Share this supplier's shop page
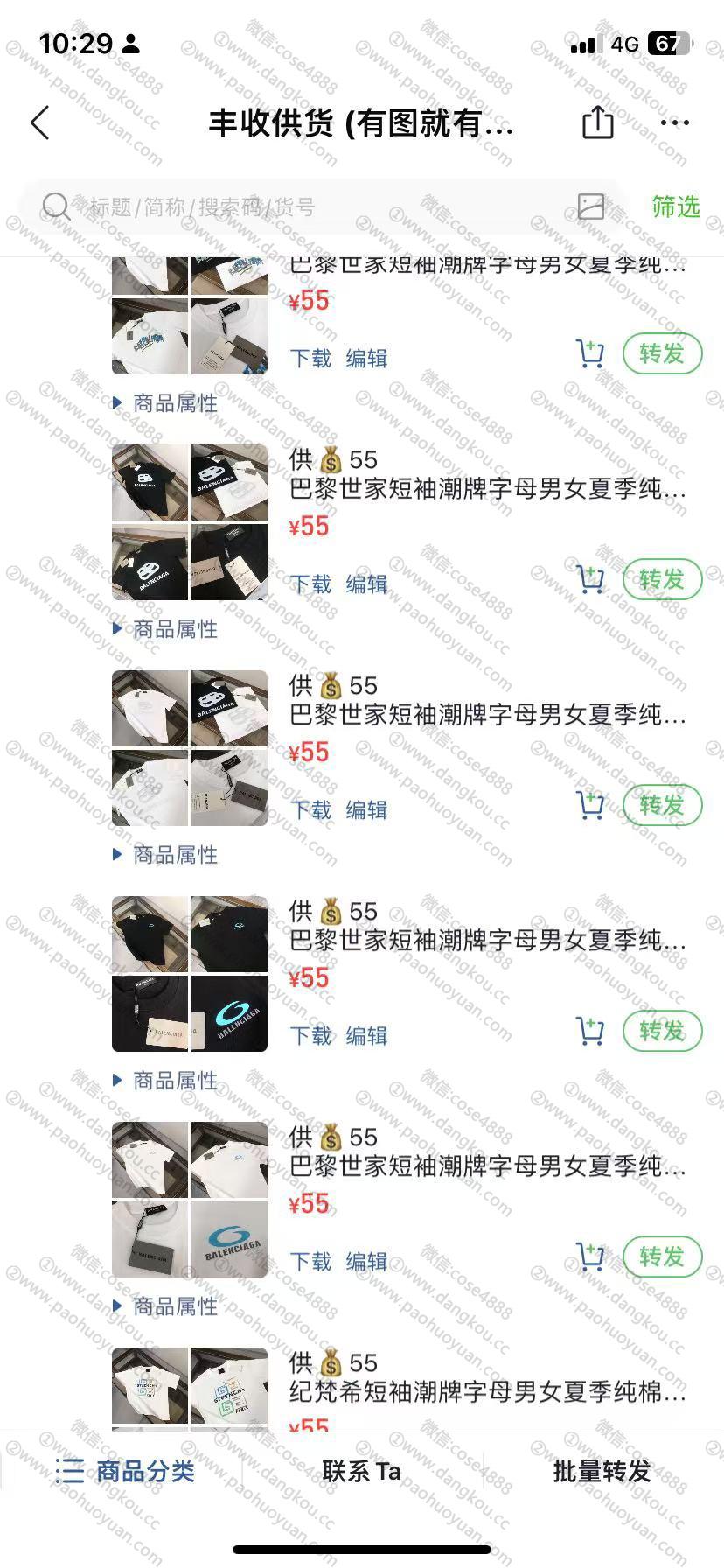Image resolution: width=724 pixels, height=1568 pixels. click(597, 122)
